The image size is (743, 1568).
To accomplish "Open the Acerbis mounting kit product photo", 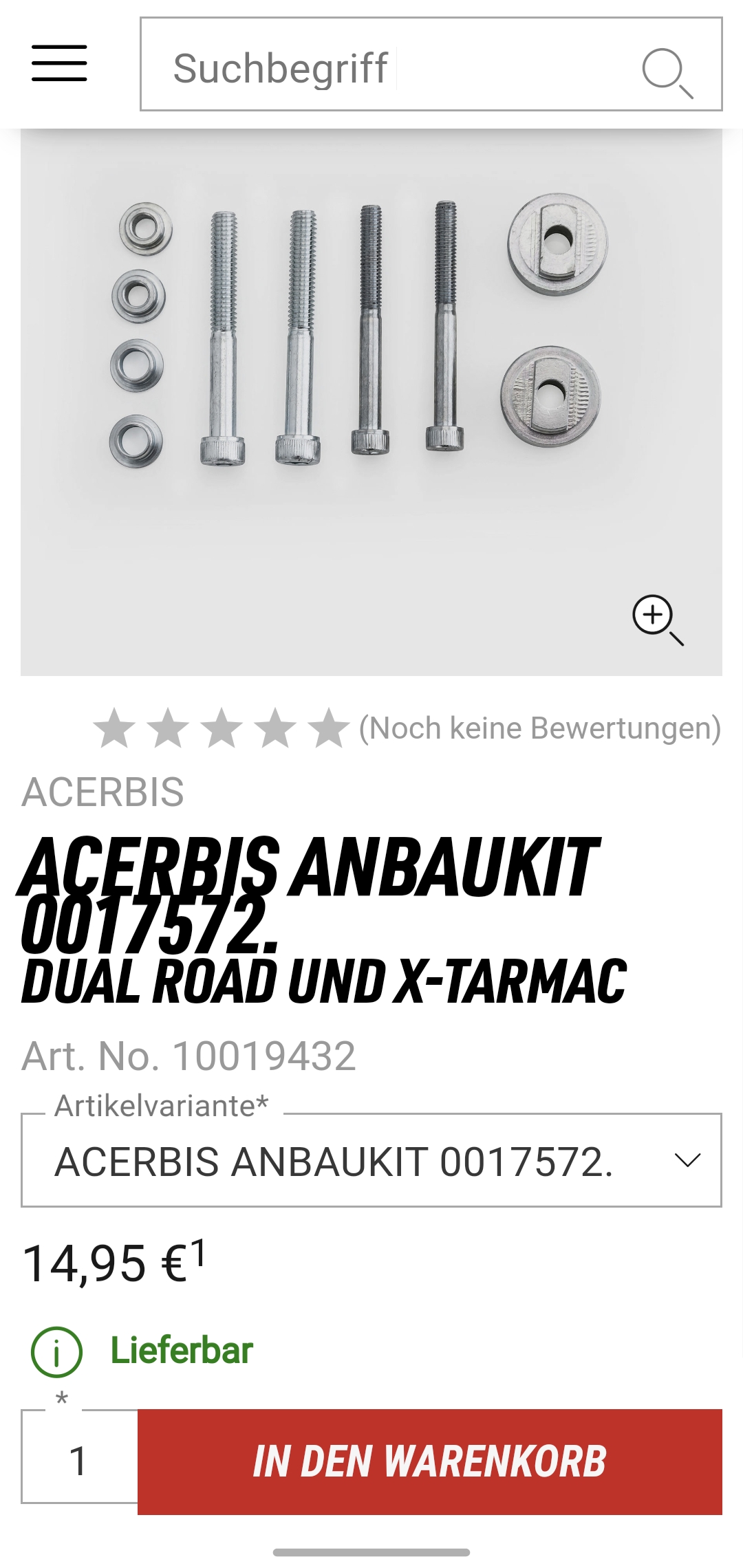I will 371,402.
